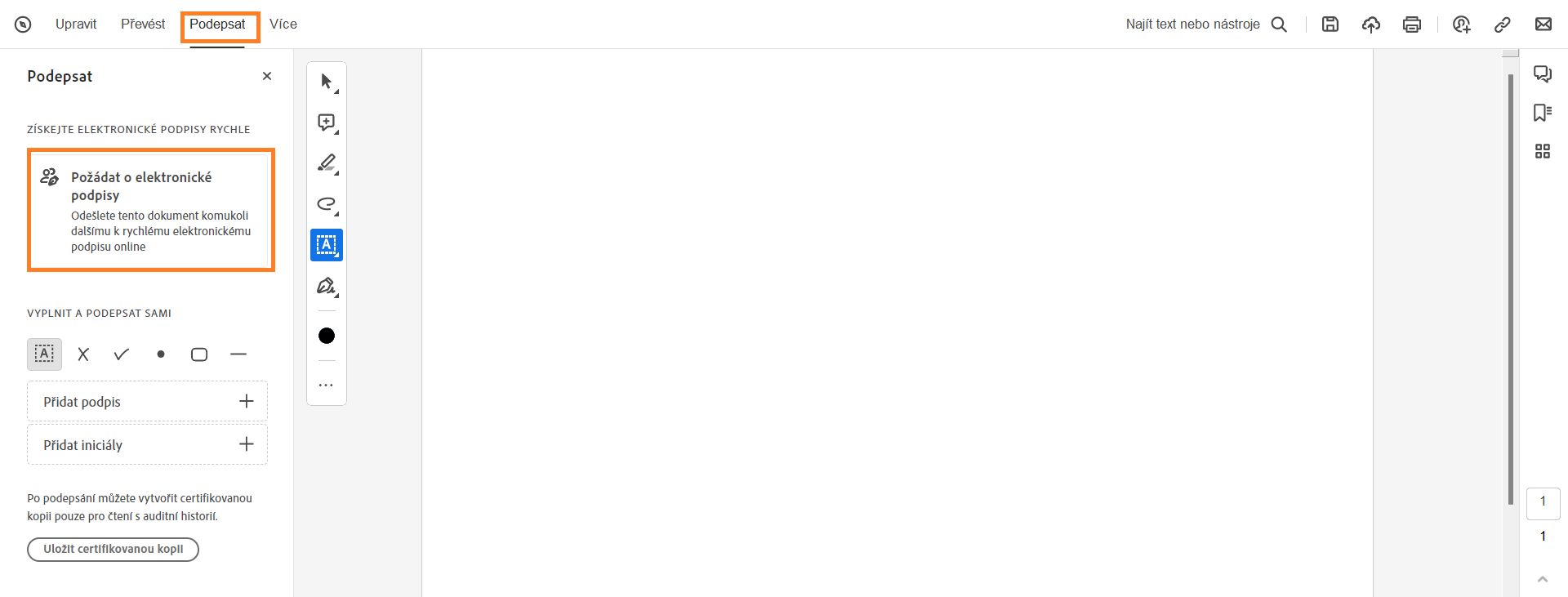Switch to the Převést tab
The width and height of the screenshot is (1568, 597).
click(x=143, y=25)
